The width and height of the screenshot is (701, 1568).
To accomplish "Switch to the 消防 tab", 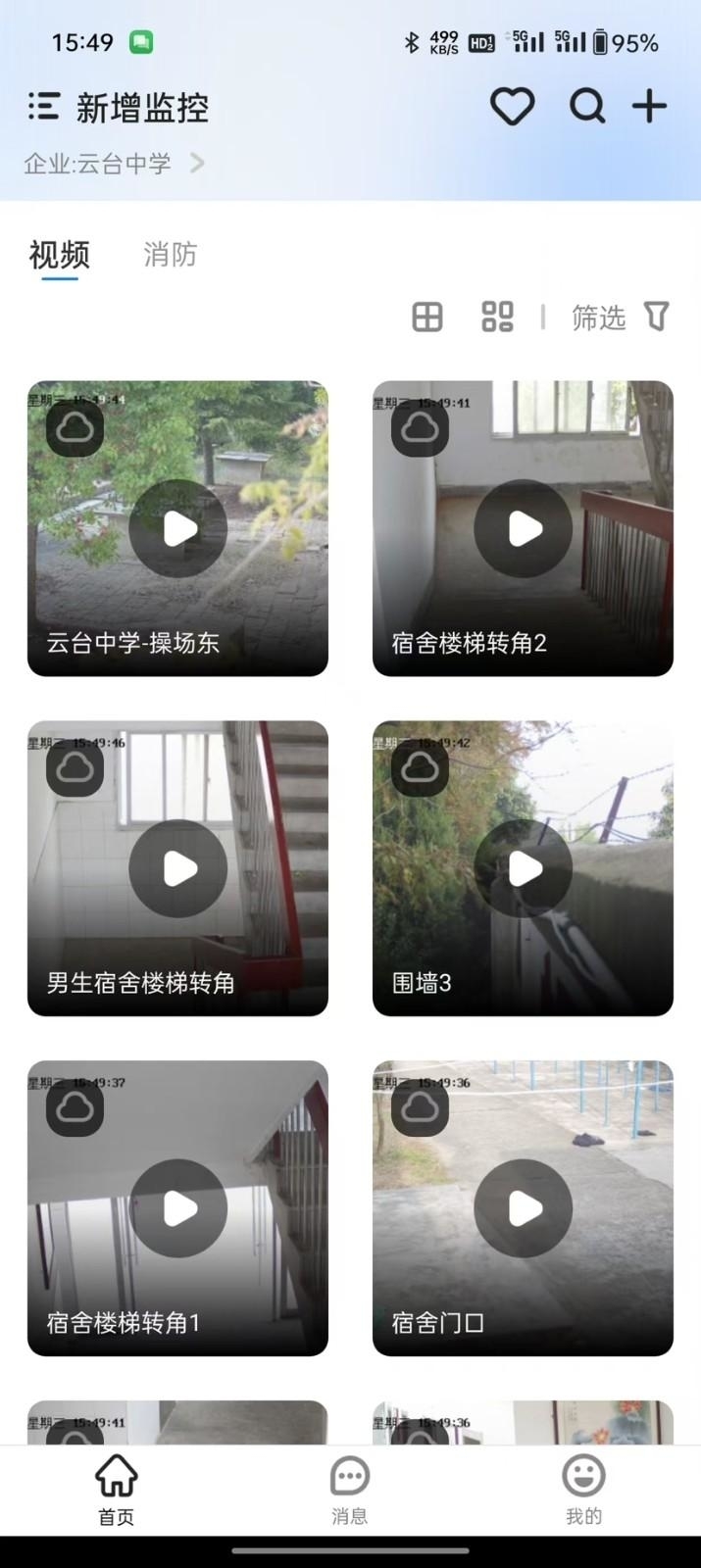I will (170, 255).
